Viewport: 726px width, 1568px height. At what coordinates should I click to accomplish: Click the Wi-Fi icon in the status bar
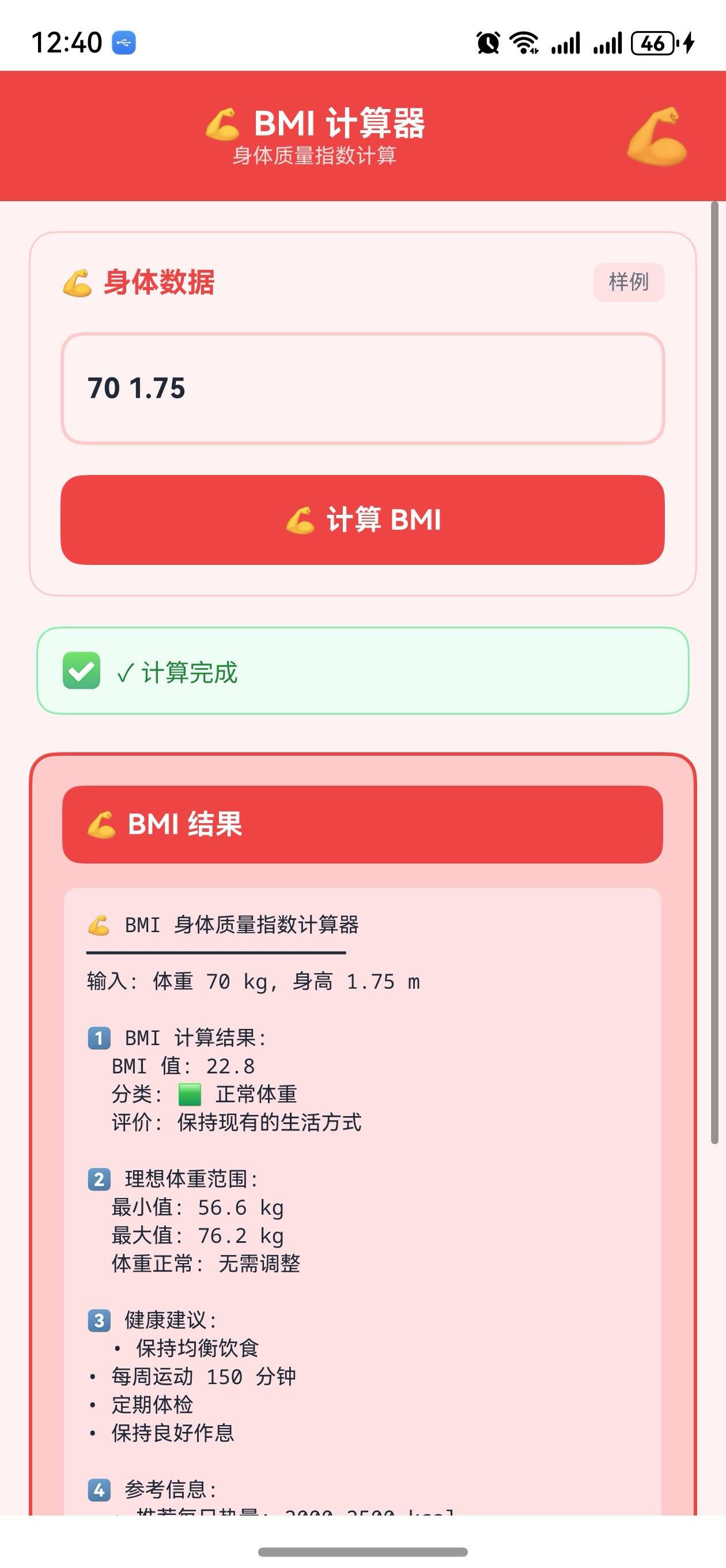523,43
